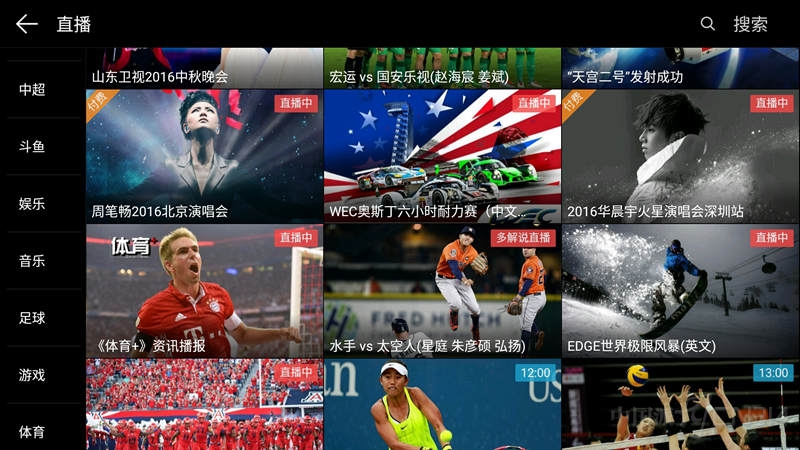This screenshot has height=450, width=800.
Task: Go back using the arrow icon
Action: pyautogui.click(x=27, y=24)
